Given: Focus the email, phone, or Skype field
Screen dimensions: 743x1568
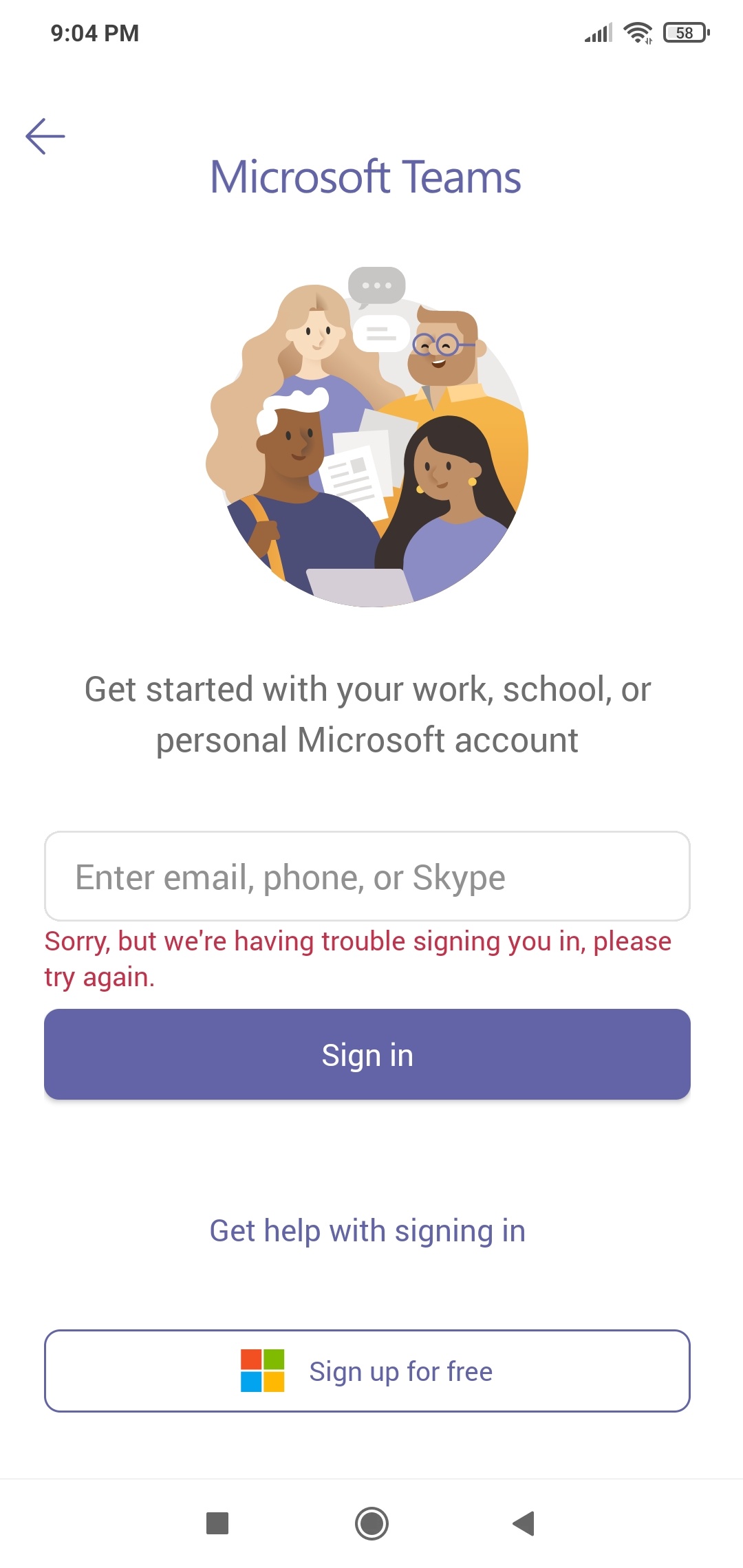Looking at the screenshot, I should click(x=367, y=877).
